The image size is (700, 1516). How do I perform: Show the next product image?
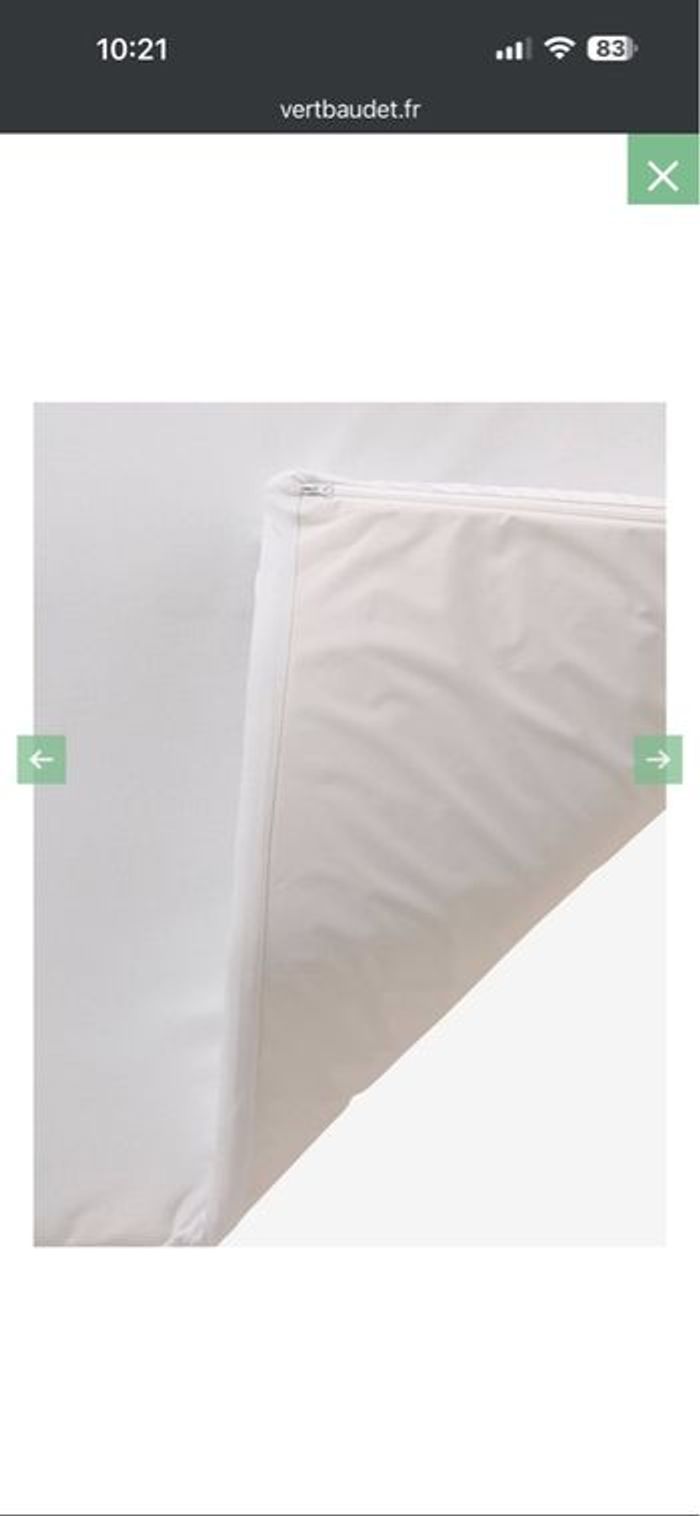pos(658,760)
